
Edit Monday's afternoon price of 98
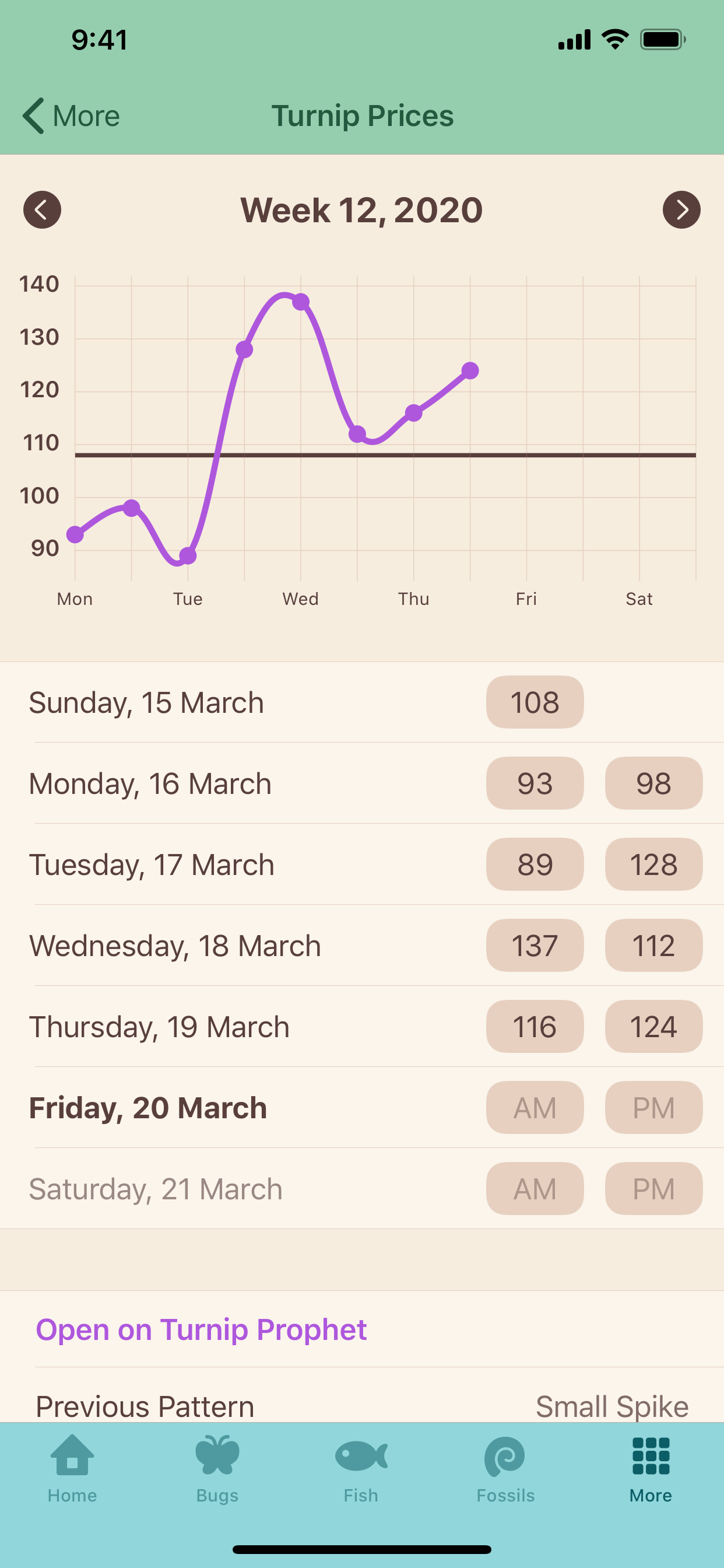coord(653,783)
